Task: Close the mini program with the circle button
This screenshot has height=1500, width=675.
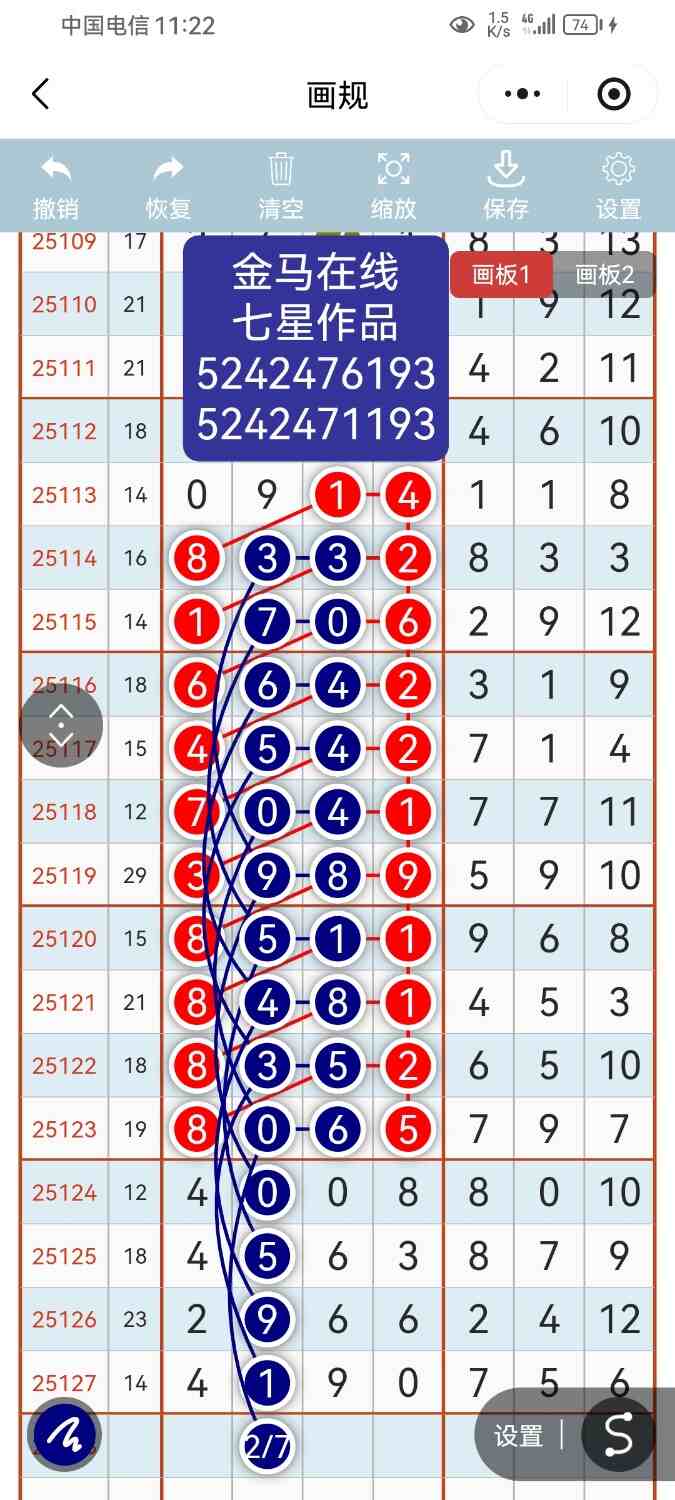Action: point(613,95)
